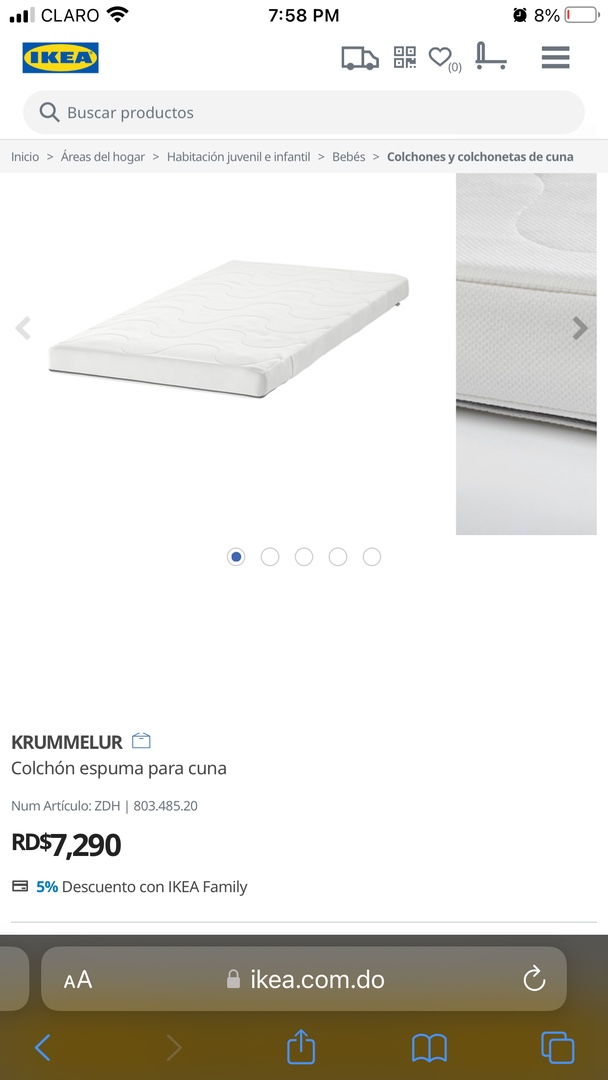The image size is (608, 1080).
Task: Open Áreas del hogar breadcrumb
Action: (102, 157)
